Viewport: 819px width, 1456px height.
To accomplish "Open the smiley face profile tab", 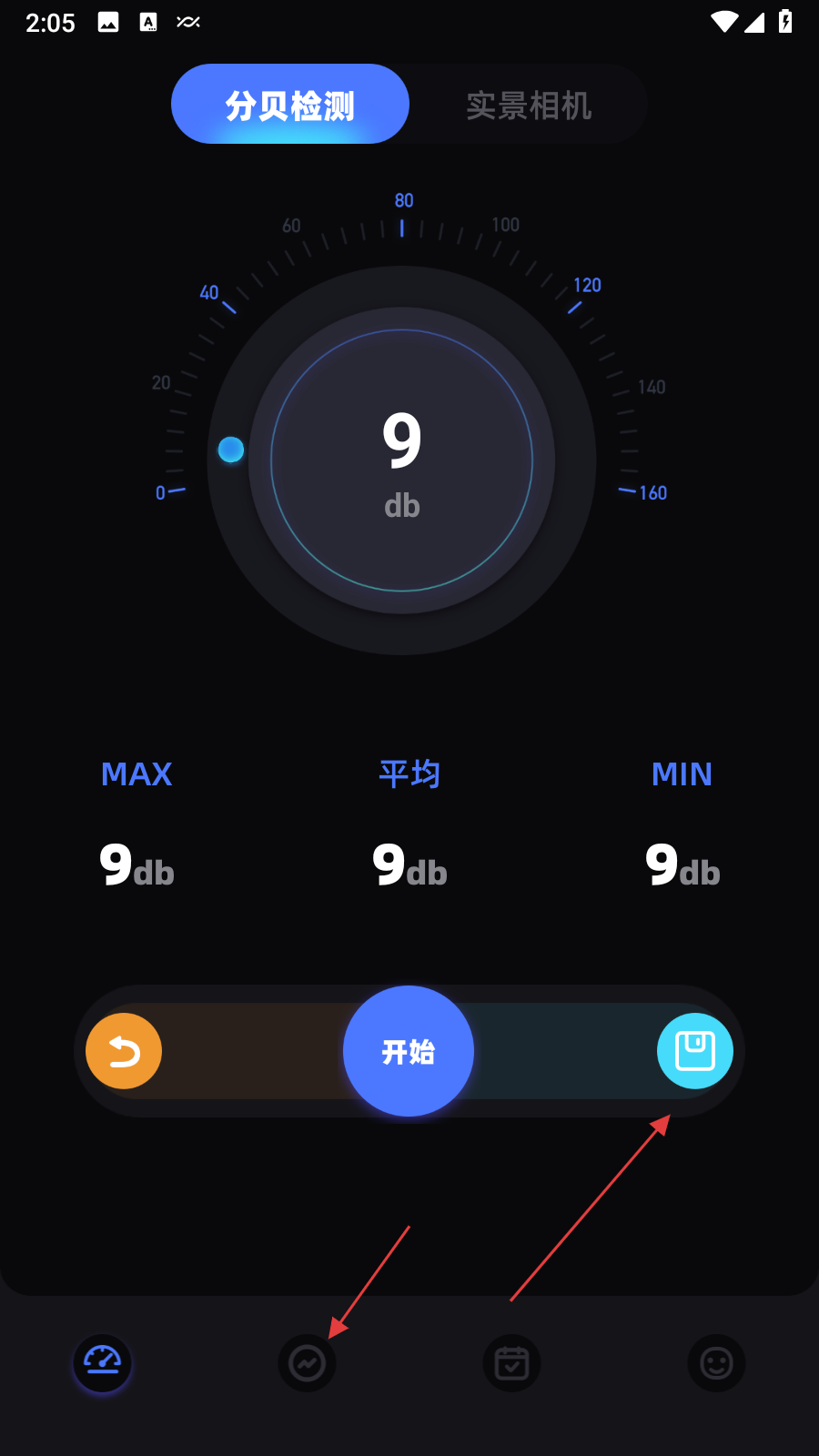I will [x=716, y=1363].
